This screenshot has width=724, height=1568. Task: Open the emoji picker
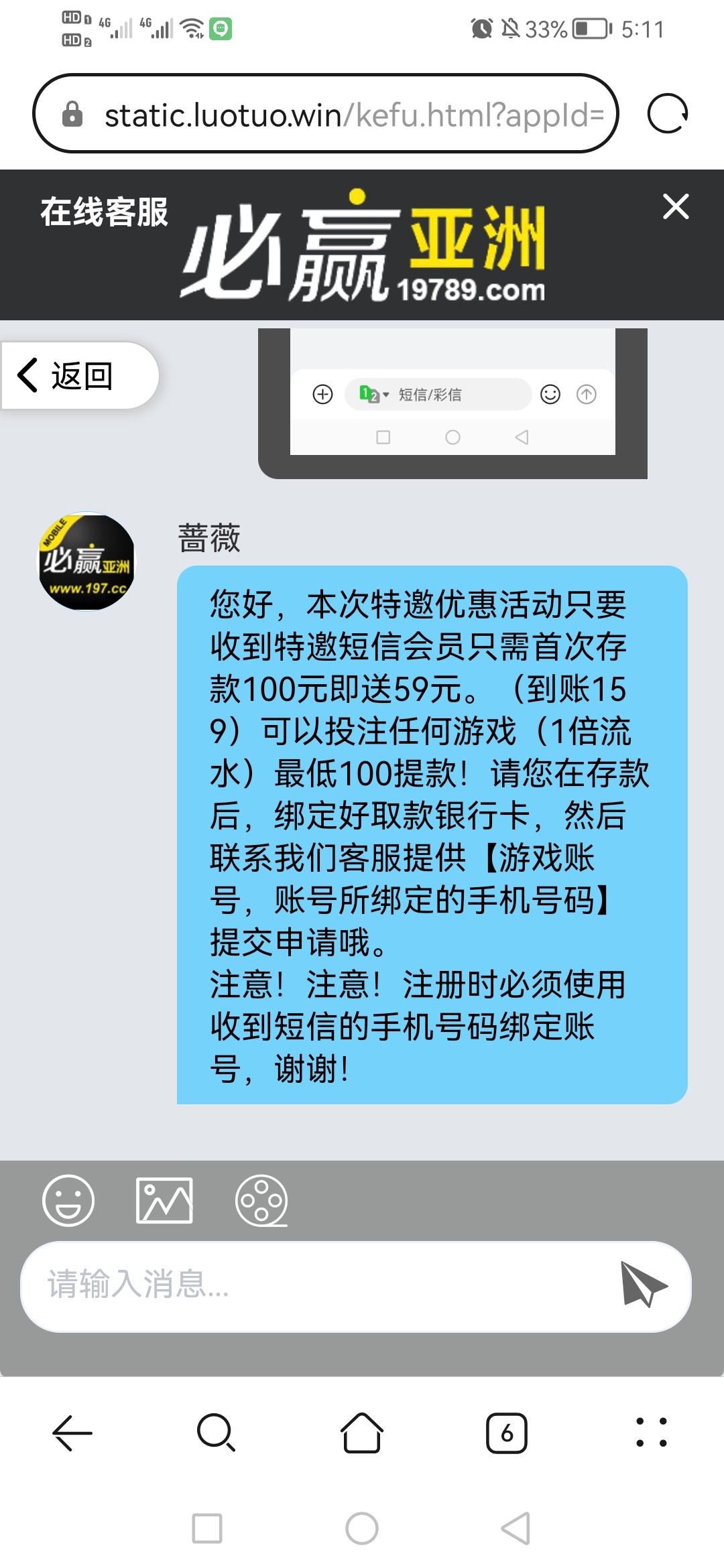pyautogui.click(x=68, y=1200)
